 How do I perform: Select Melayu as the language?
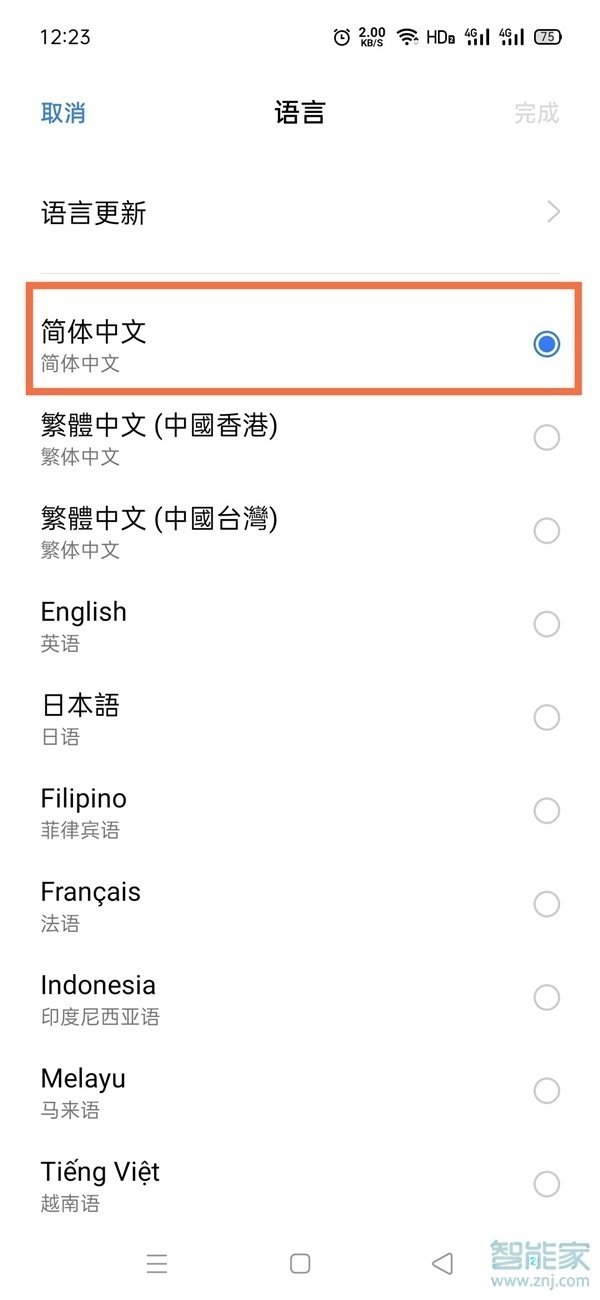click(300, 1090)
